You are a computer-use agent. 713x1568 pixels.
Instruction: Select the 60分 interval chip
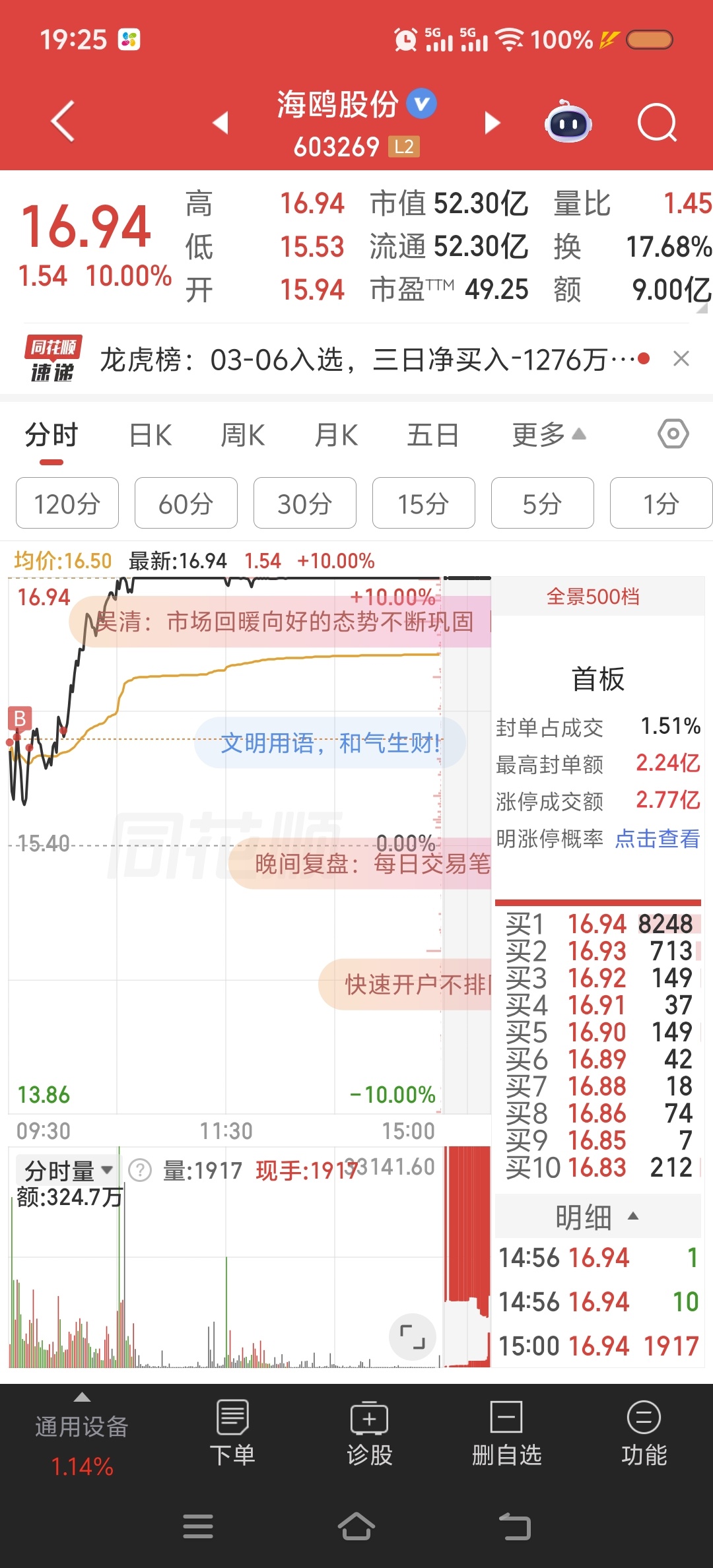click(186, 504)
